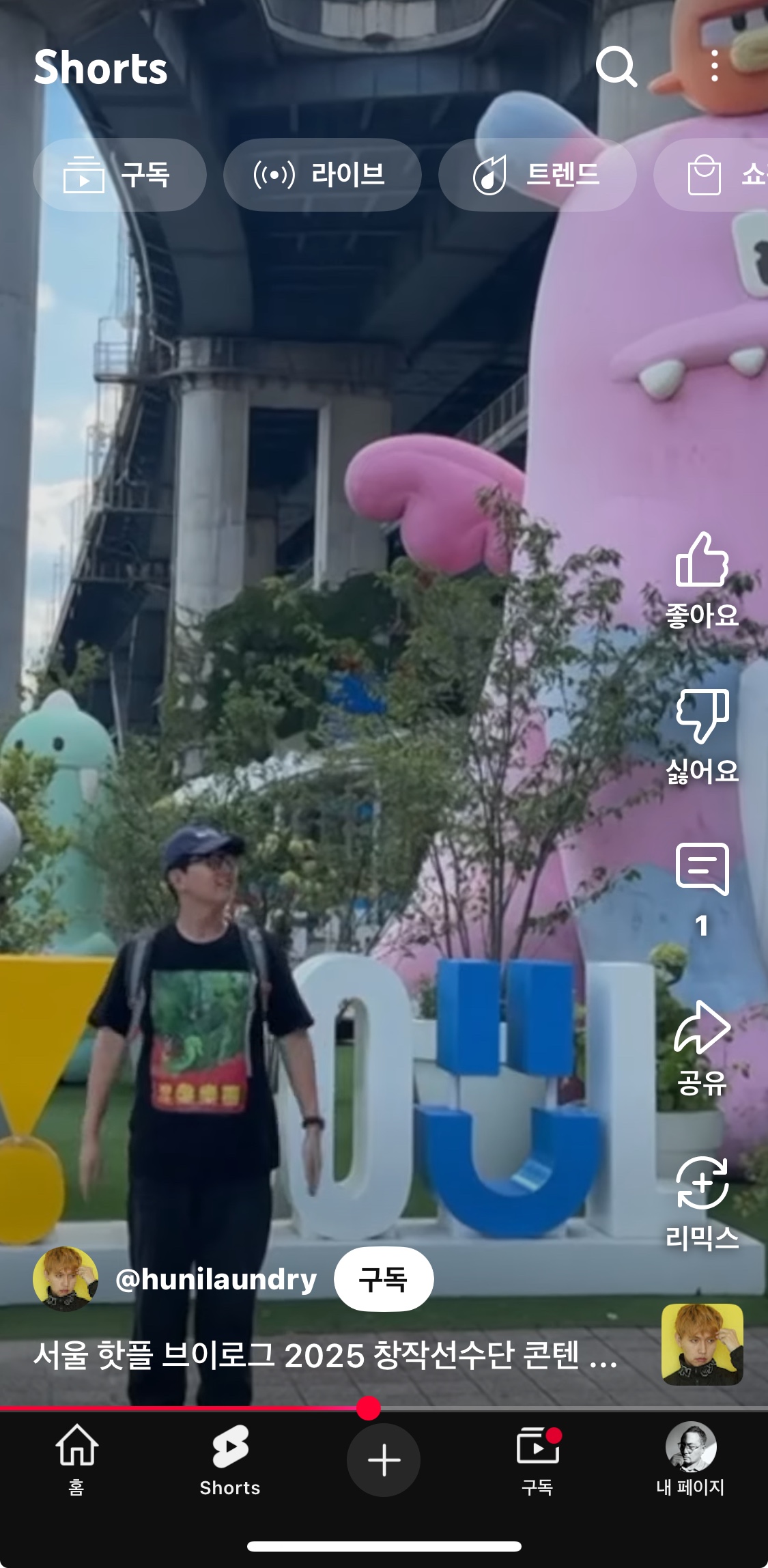Open the search icon
This screenshot has height=1568, width=768.
coord(616,67)
